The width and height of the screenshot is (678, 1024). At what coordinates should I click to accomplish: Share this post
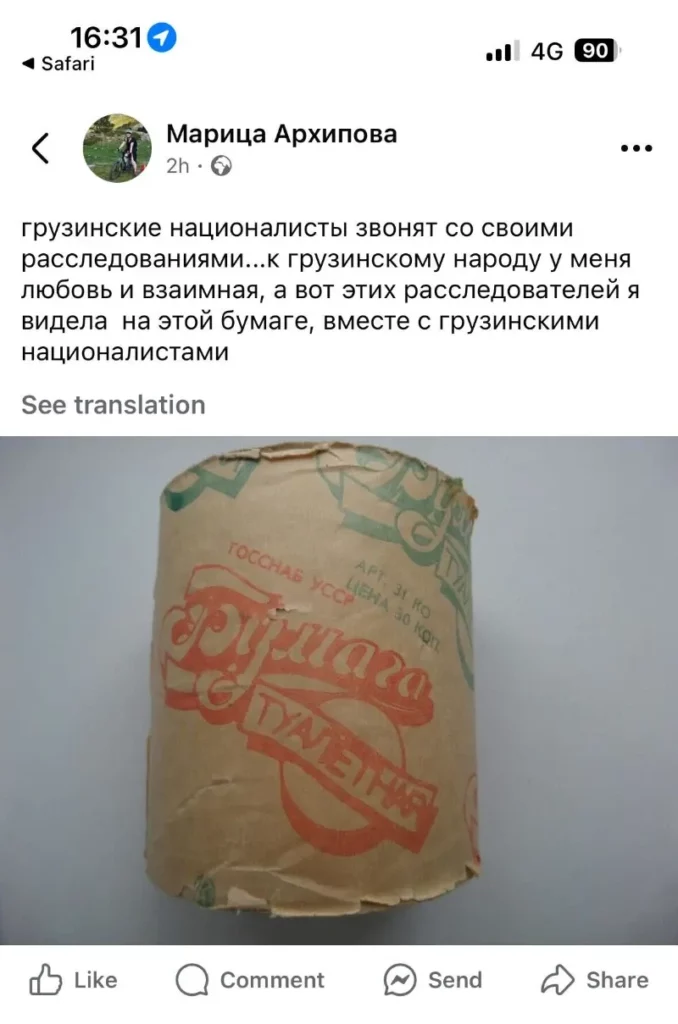(594, 980)
